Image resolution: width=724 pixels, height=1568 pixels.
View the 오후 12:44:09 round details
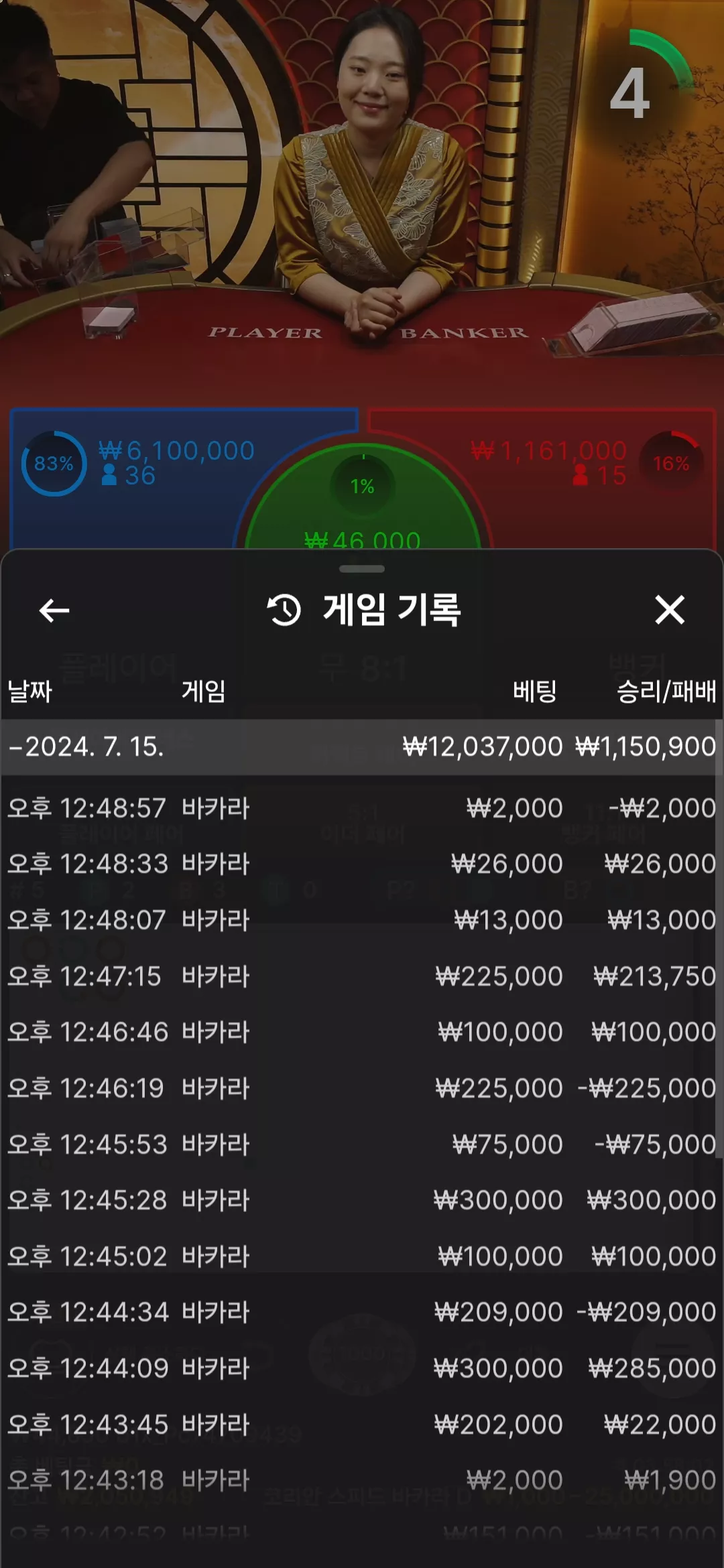tap(362, 1368)
